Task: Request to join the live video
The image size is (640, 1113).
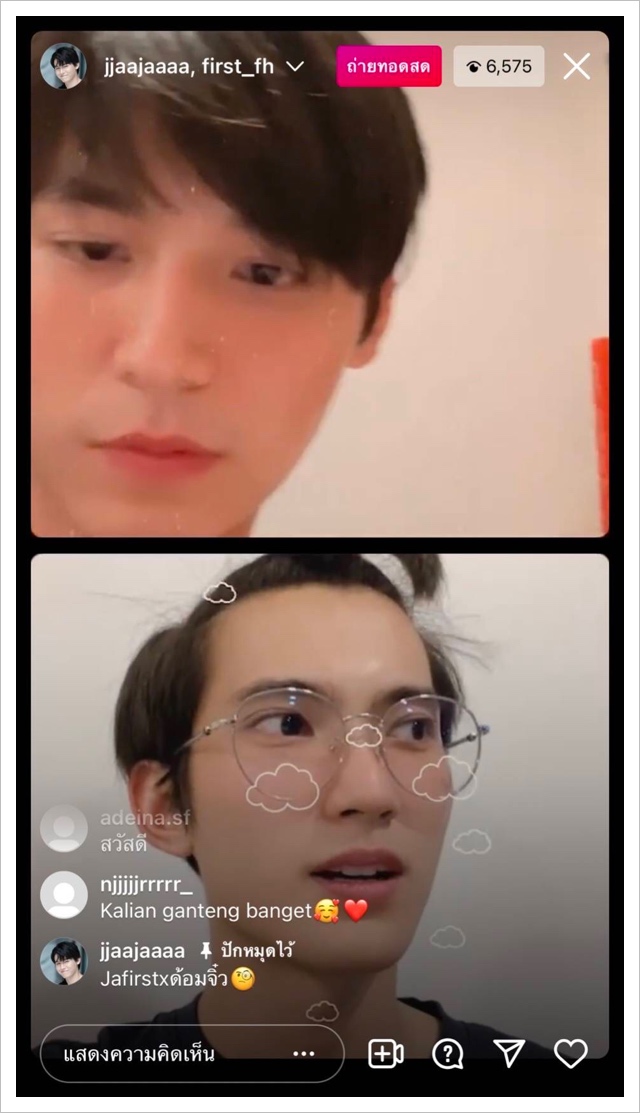Action: [385, 1053]
